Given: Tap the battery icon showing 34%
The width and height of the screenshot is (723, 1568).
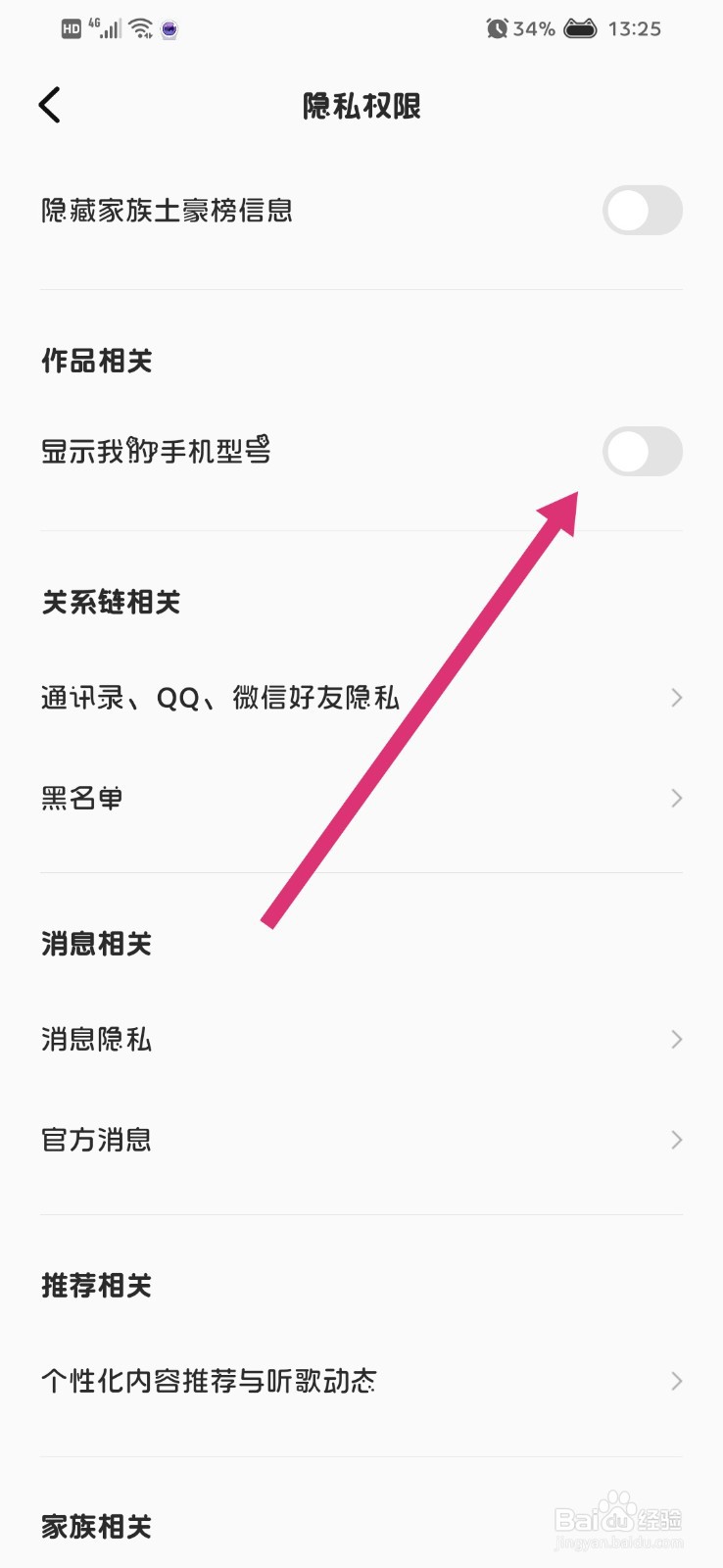Looking at the screenshot, I should [x=580, y=28].
